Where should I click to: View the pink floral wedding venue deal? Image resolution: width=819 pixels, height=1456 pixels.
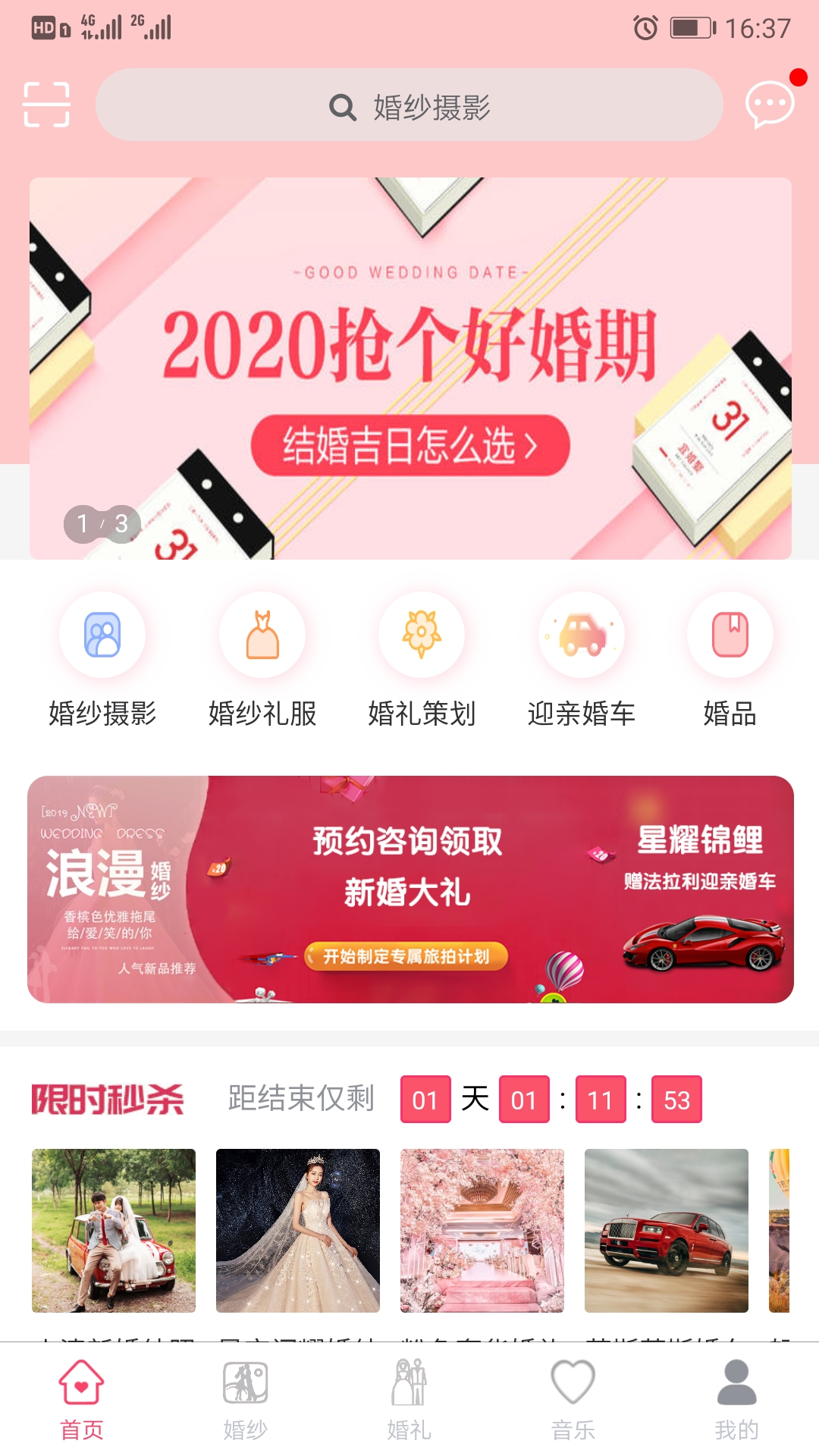(x=482, y=1230)
